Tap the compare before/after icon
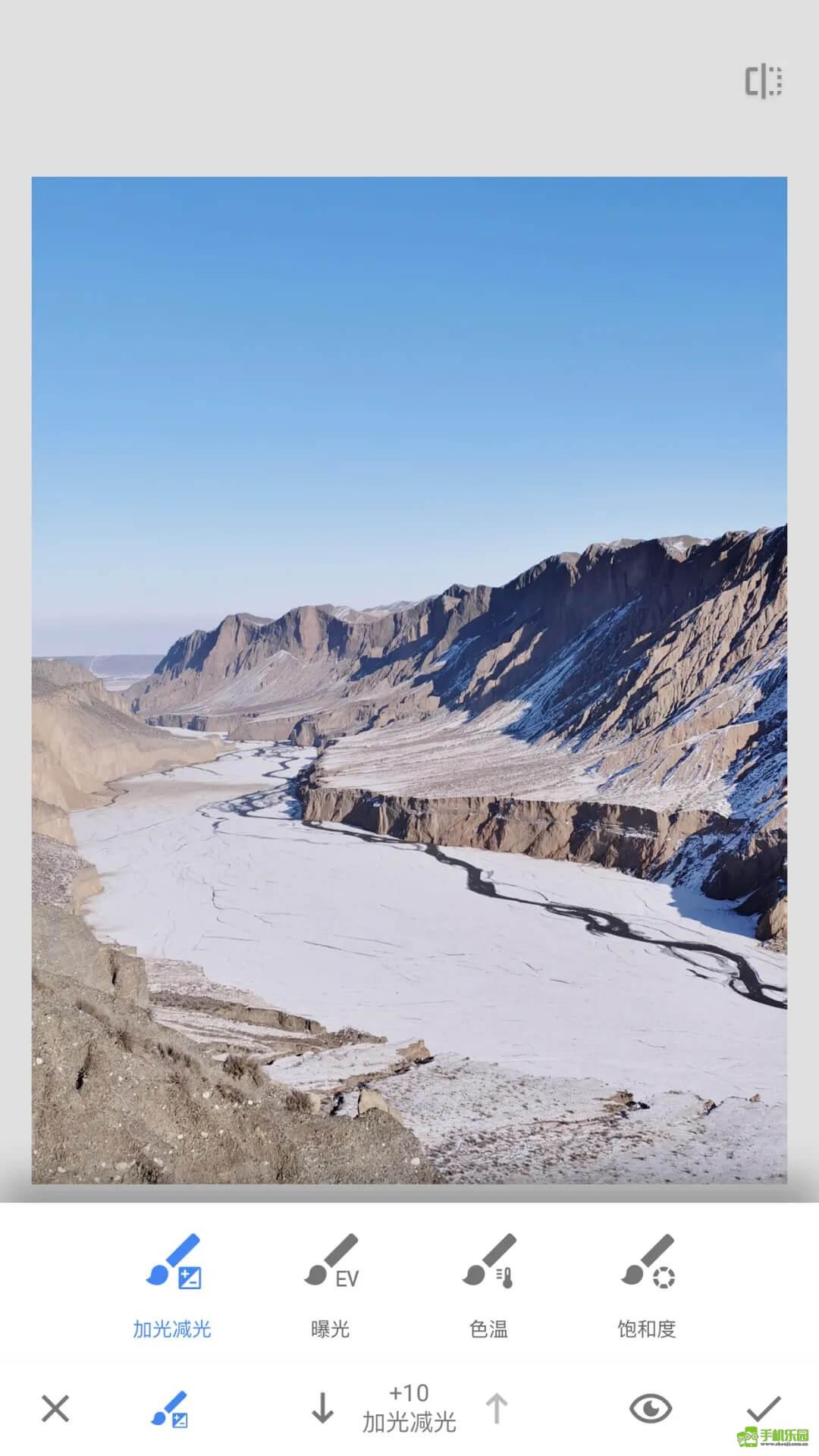This screenshot has height=1456, width=819. pos(763,81)
